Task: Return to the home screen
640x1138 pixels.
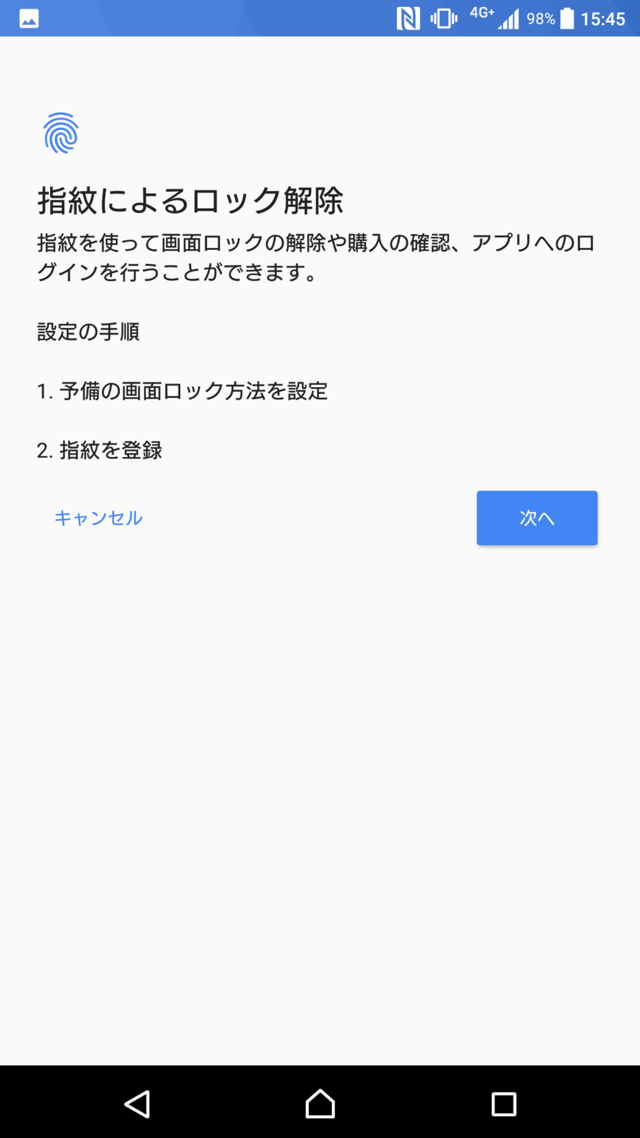Action: (x=320, y=1103)
